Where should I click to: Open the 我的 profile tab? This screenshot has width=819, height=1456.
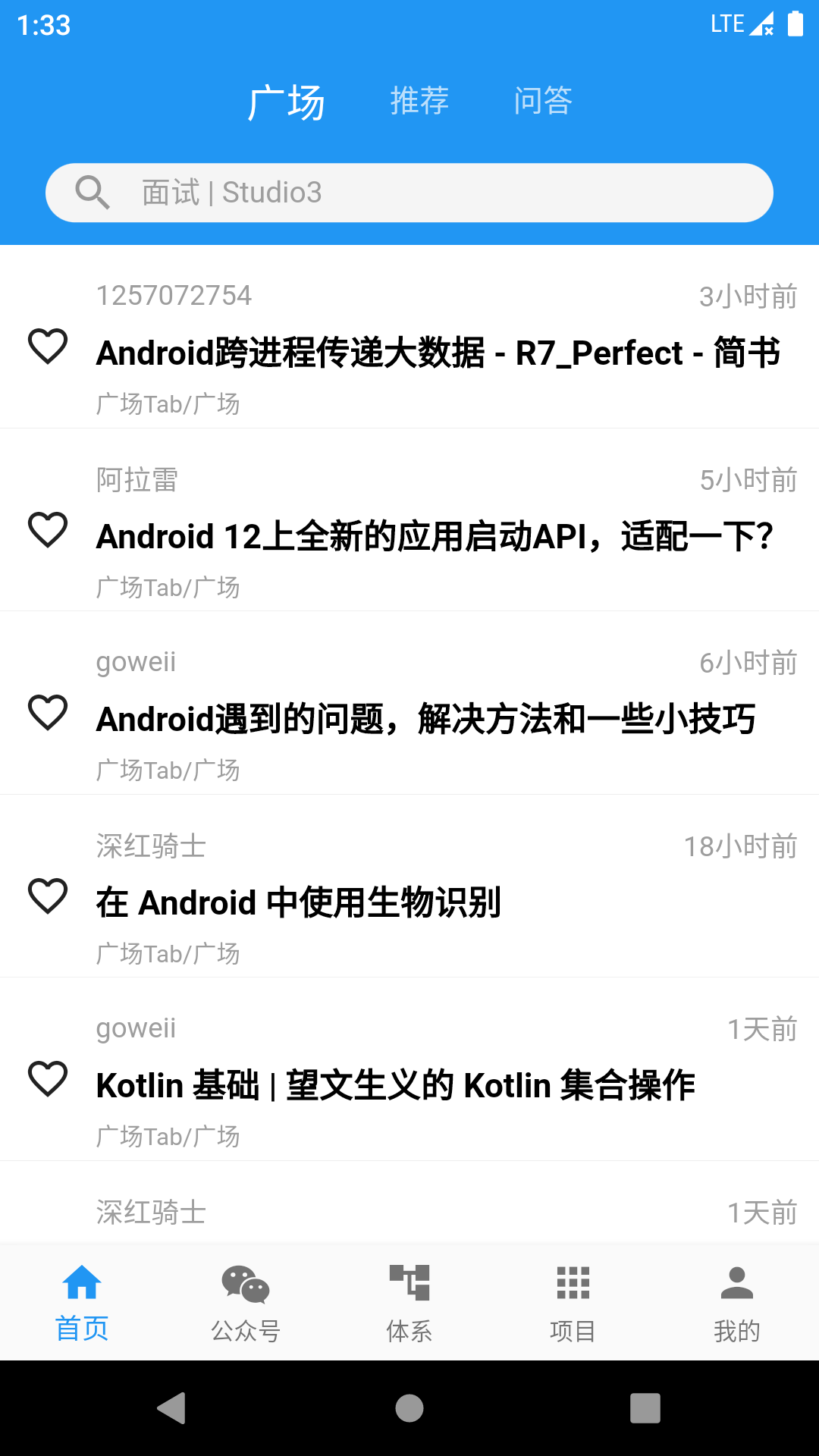[x=737, y=1301]
